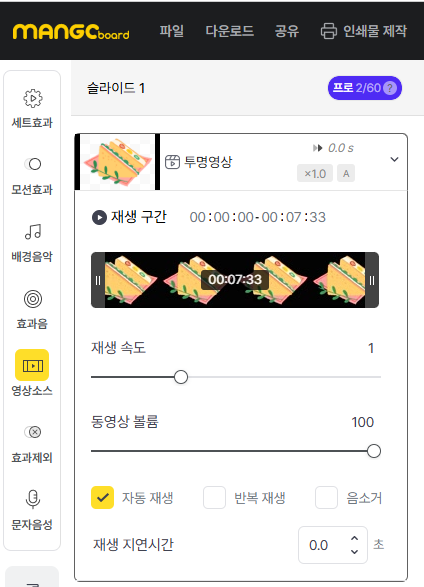Increase 재생 지연시간 with the up arrow
The image size is (424, 587).
(x=354, y=538)
